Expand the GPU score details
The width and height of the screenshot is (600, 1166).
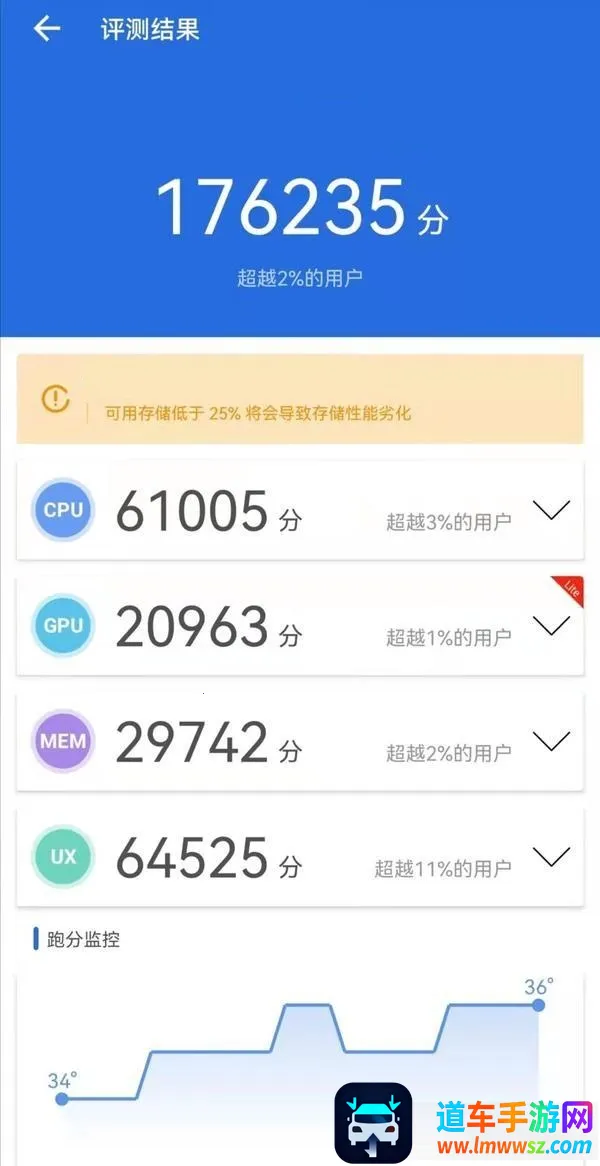click(551, 626)
